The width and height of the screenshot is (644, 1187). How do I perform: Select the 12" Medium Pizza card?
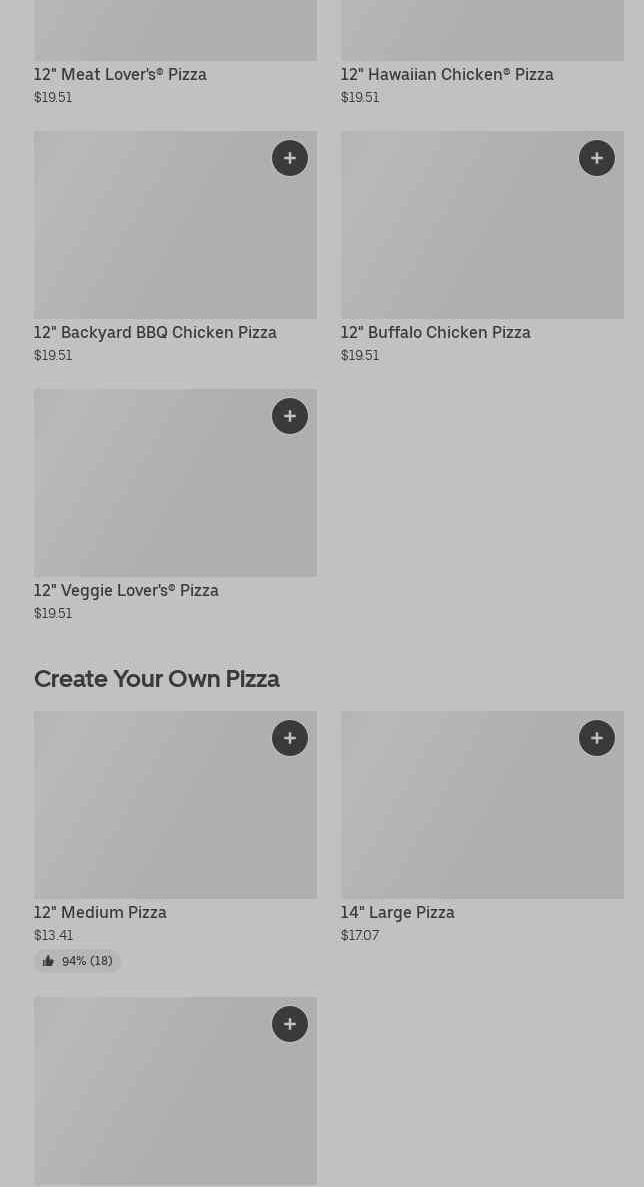(x=100, y=912)
